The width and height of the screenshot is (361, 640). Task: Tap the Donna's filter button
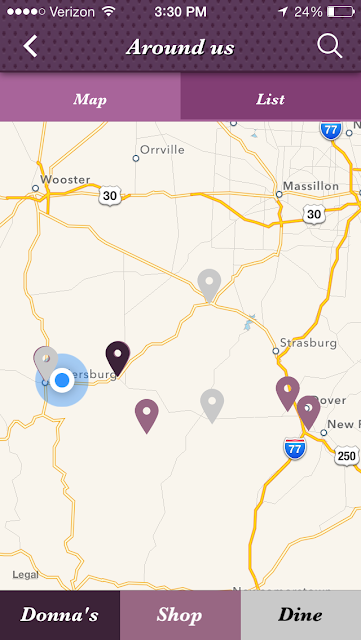pos(60,615)
